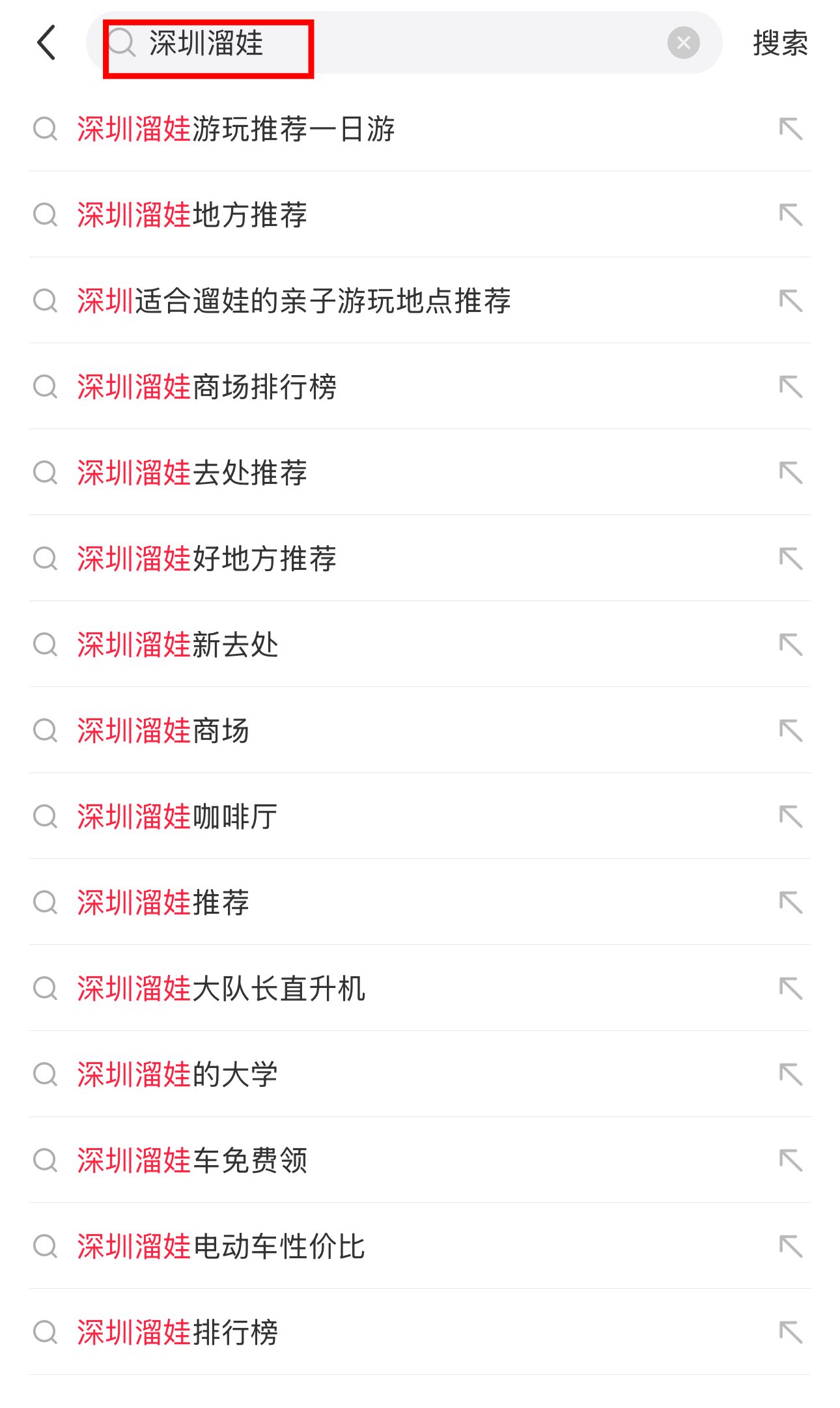Clear the search text with the X button

(683, 43)
